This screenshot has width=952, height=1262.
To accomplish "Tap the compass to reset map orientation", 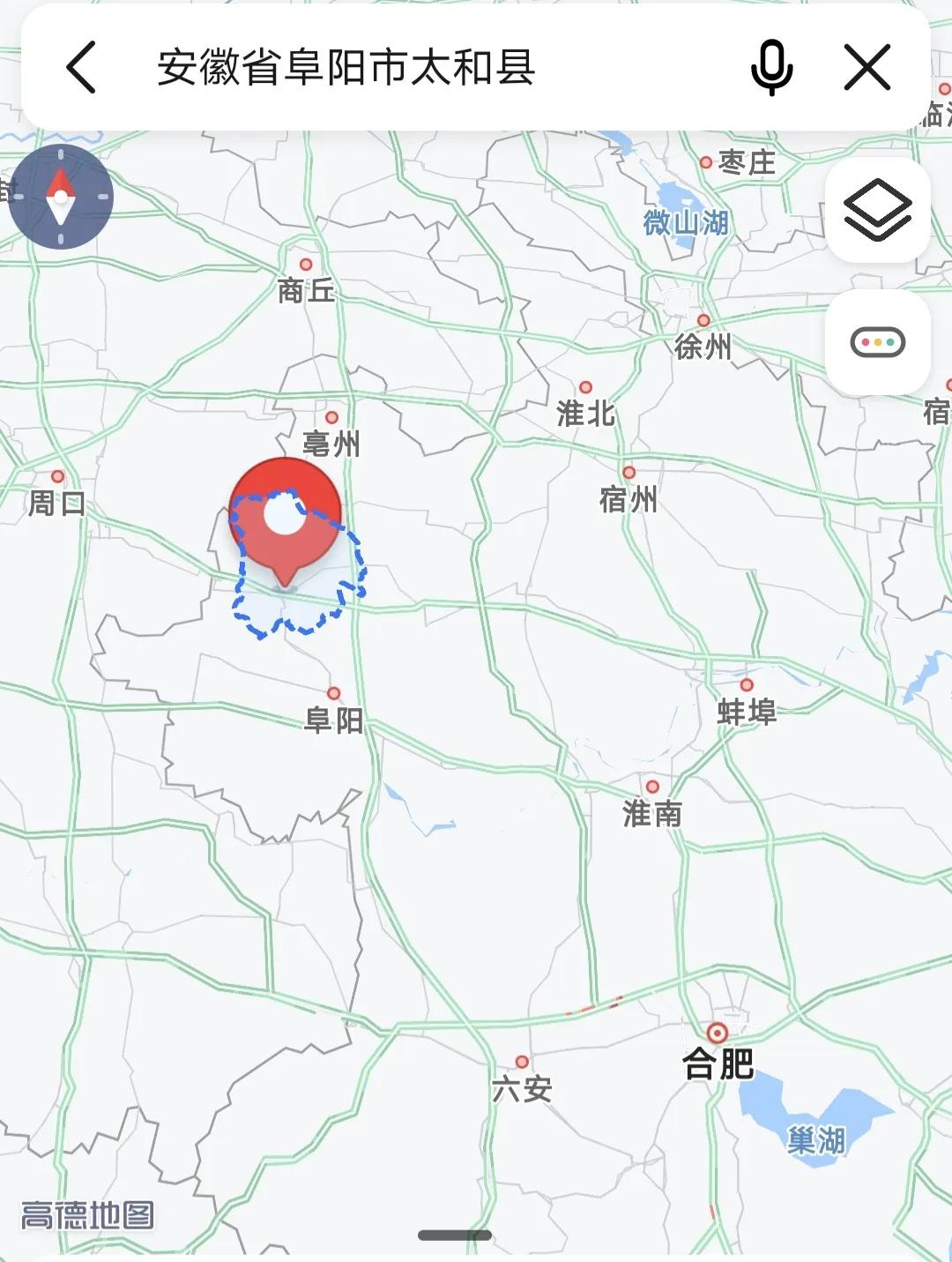I will 61,198.
